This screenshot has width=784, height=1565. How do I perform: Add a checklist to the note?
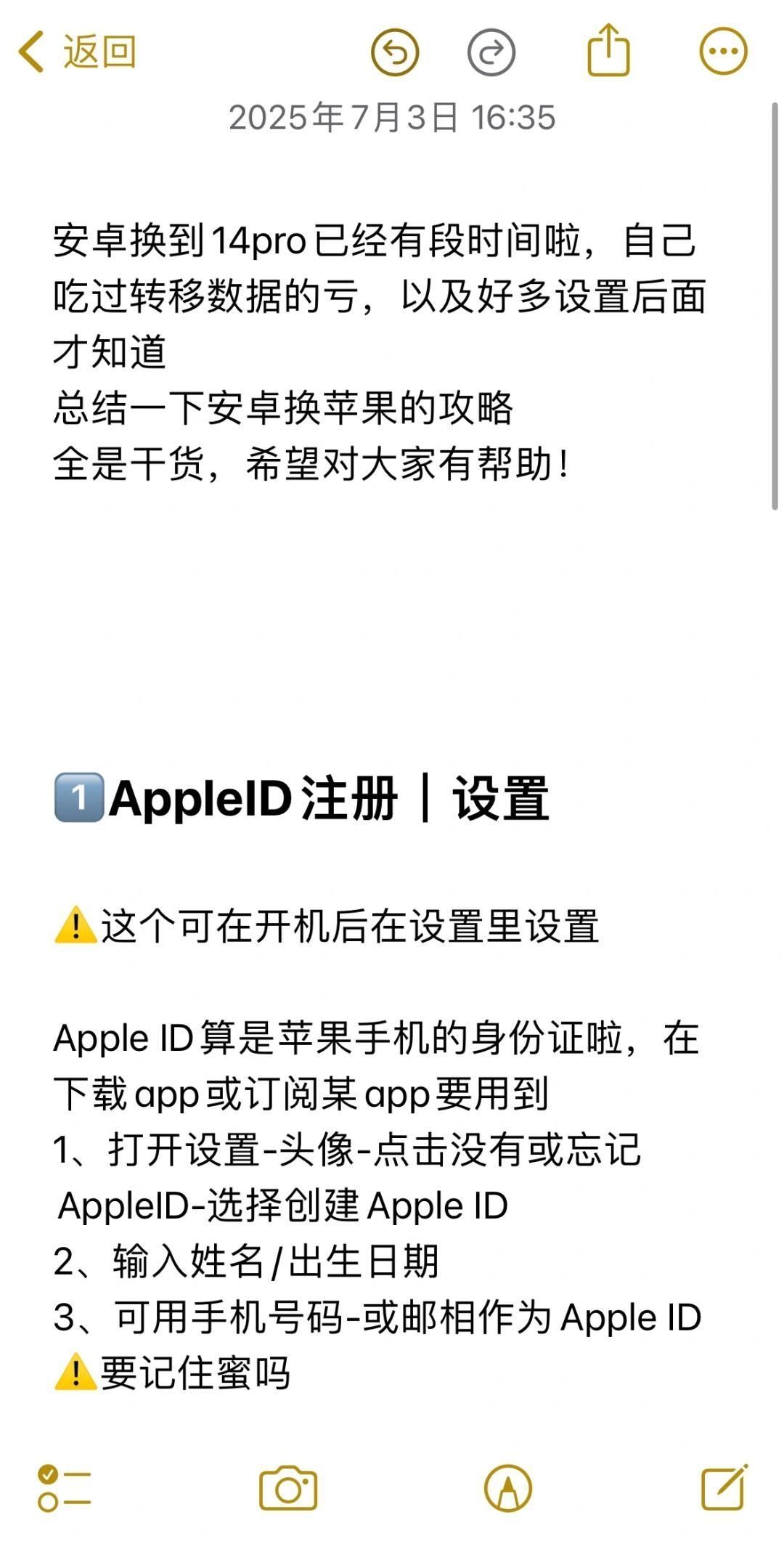pos(64,1489)
